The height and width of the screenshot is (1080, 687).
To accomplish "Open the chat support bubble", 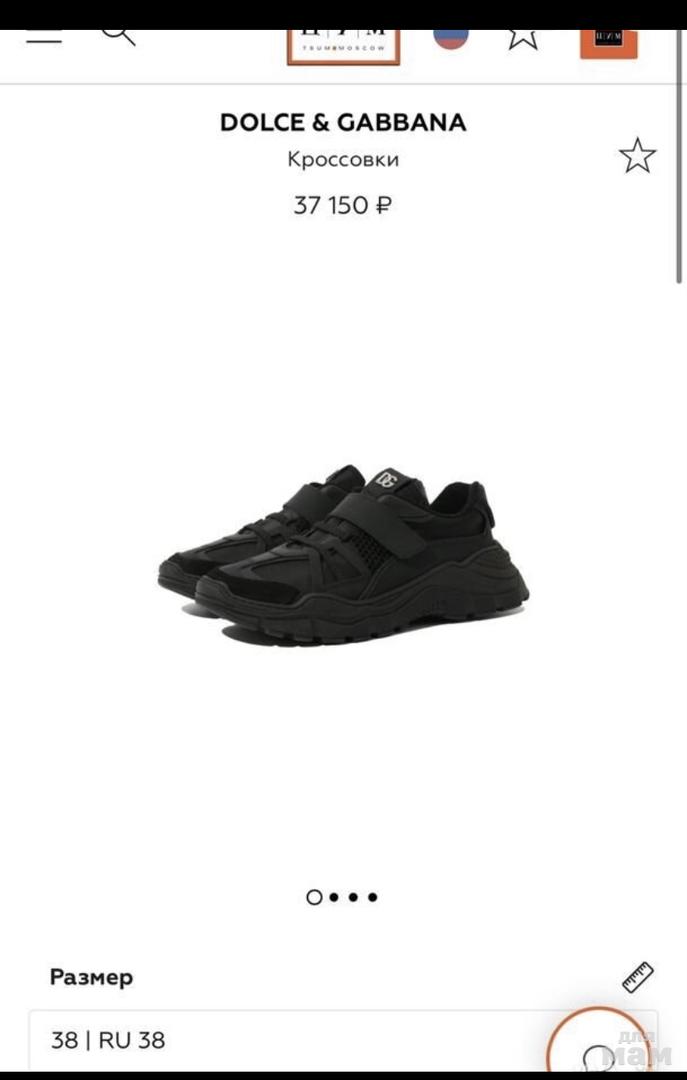I will (598, 1055).
